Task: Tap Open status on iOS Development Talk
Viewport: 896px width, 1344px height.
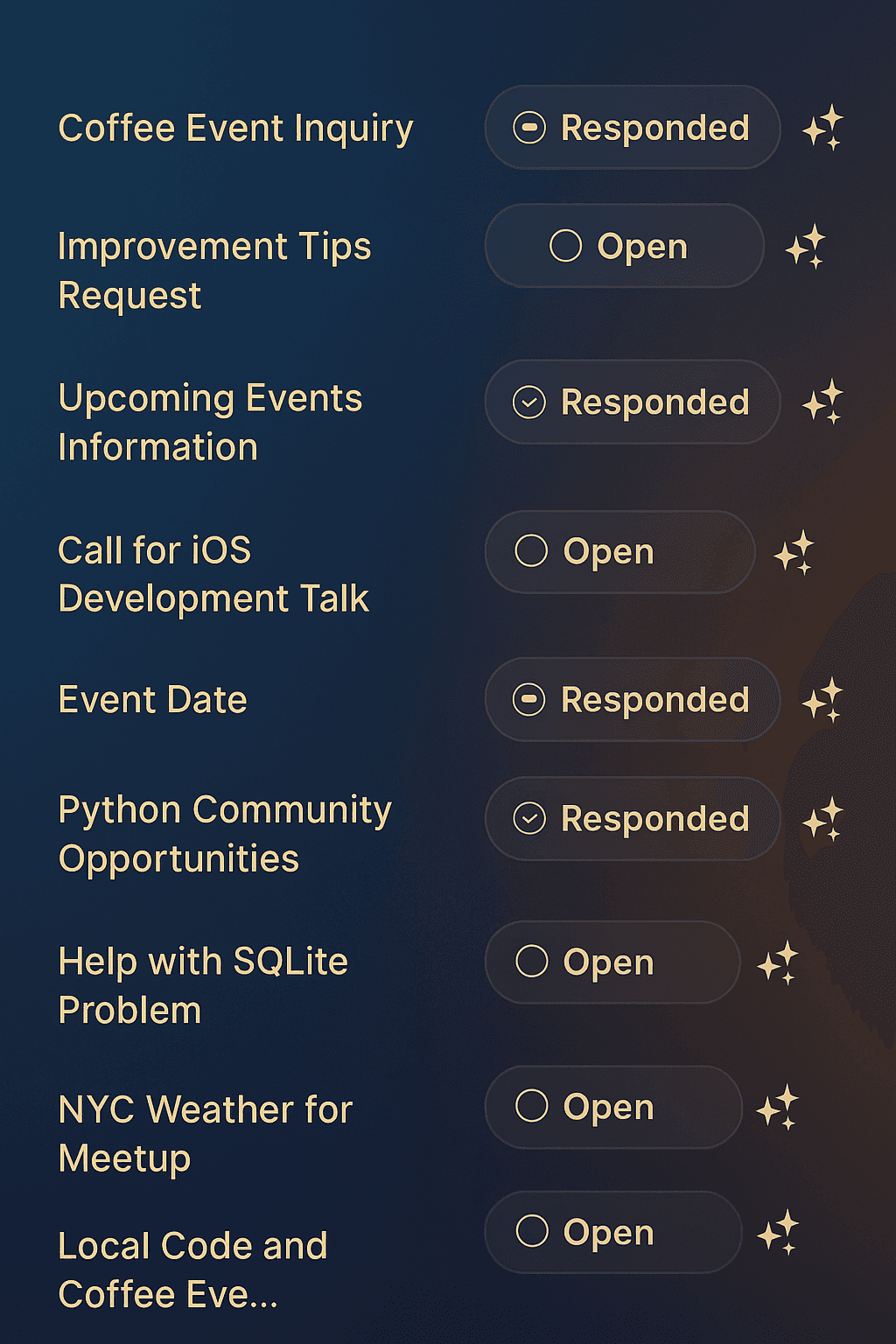Action: point(619,552)
